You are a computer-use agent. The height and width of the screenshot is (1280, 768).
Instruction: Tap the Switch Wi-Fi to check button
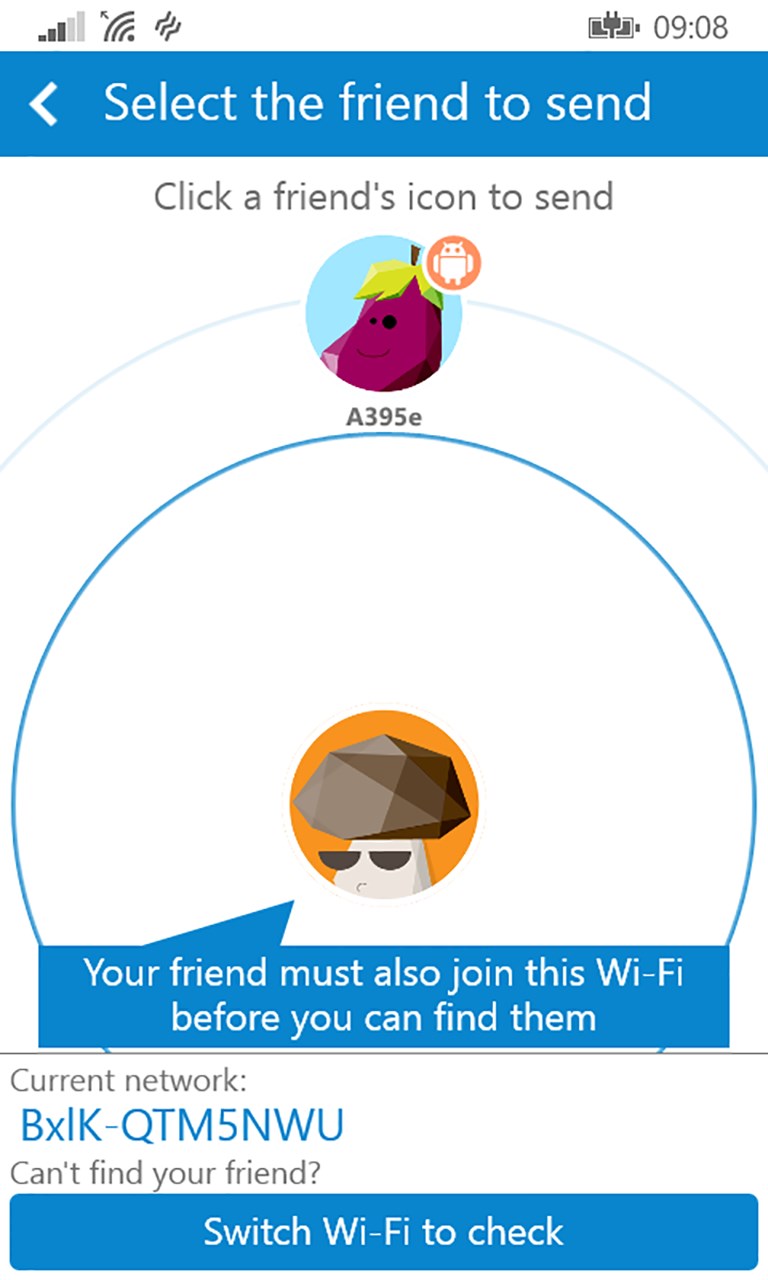[x=384, y=1231]
